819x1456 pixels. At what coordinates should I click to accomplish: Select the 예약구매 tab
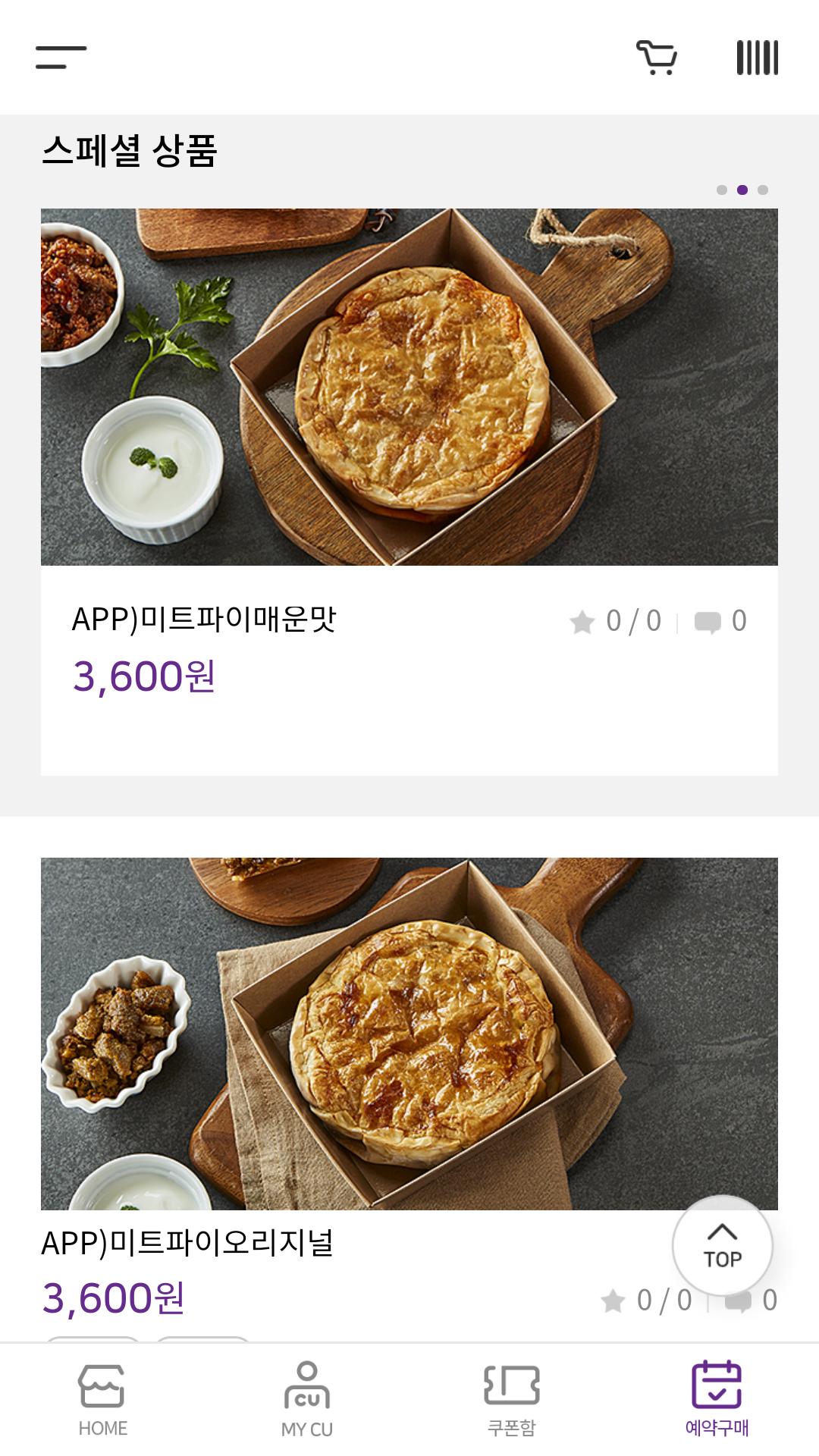717,1400
